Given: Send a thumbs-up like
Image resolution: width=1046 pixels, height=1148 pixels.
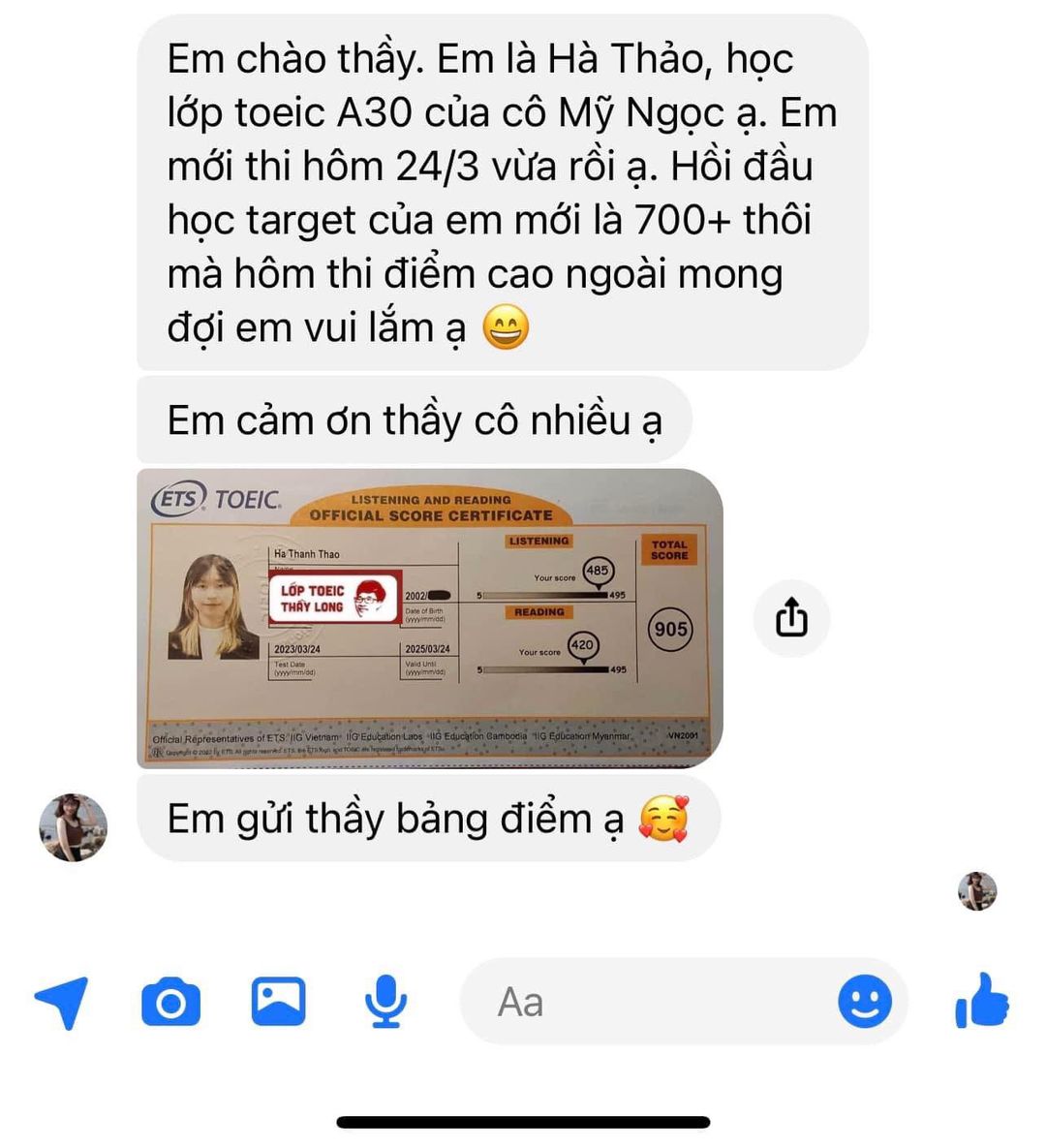Looking at the screenshot, I should pyautogui.click(x=981, y=1001).
